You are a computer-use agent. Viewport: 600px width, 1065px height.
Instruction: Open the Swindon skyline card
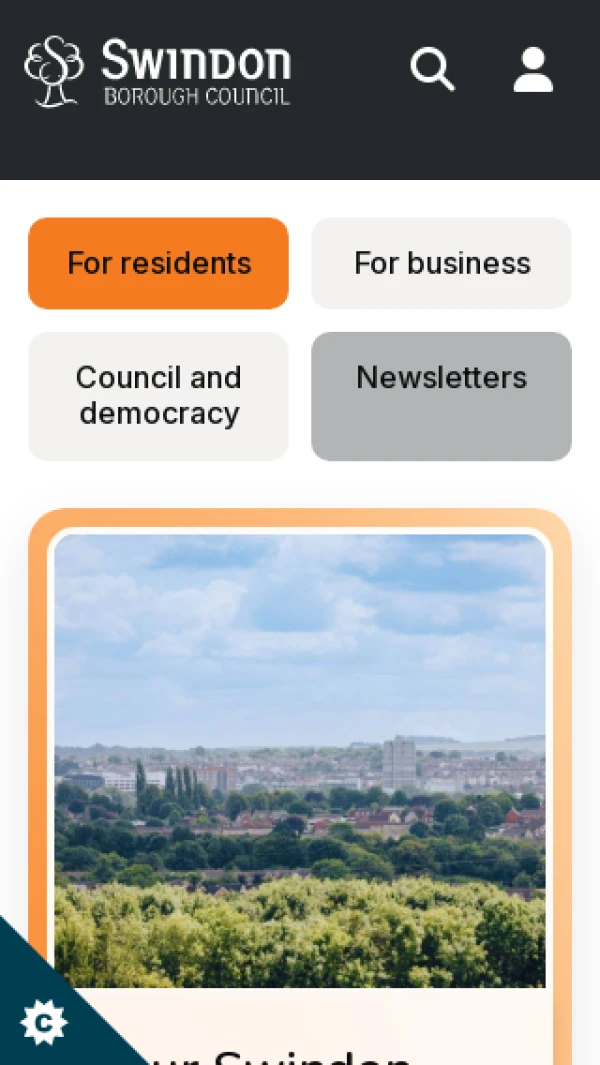[300, 760]
